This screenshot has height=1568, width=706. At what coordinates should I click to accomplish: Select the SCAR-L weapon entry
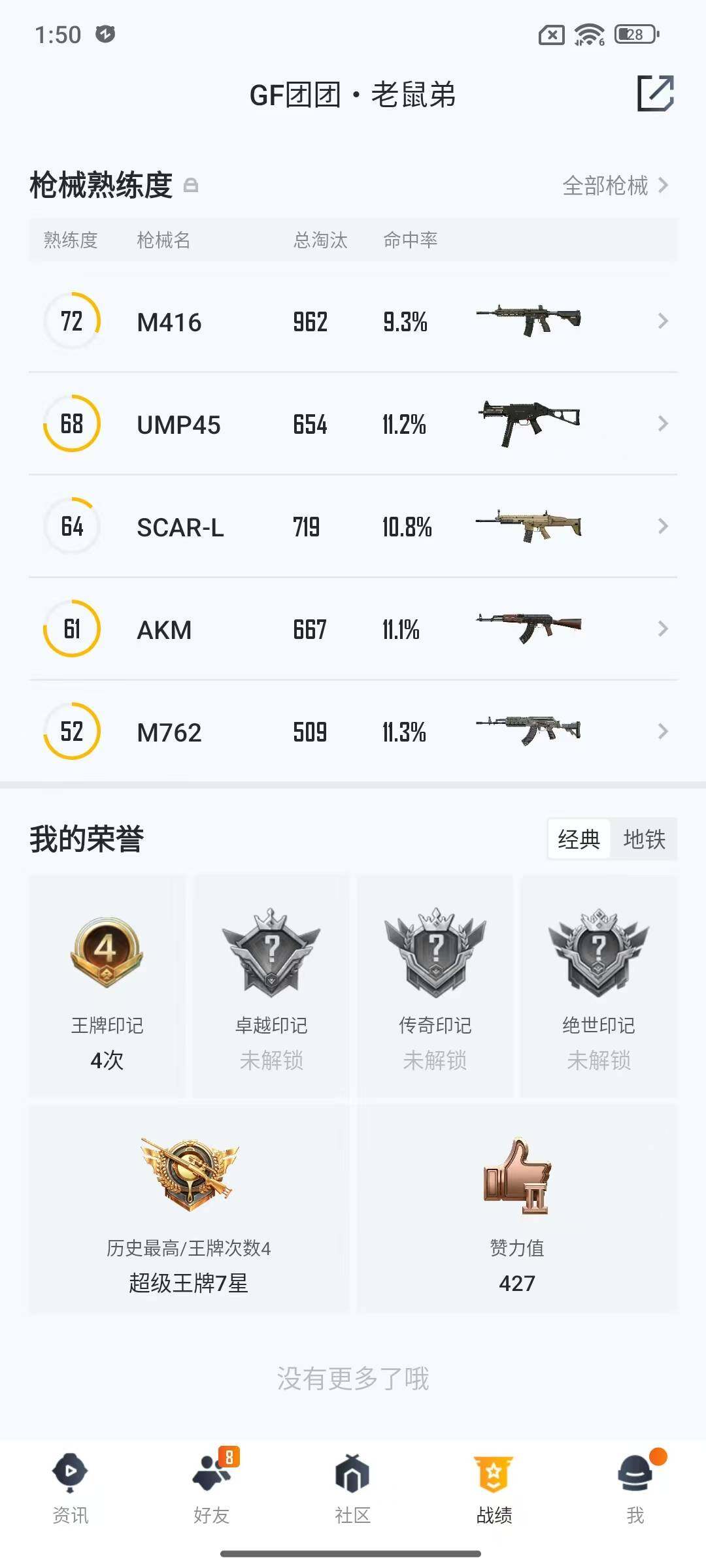[182, 527]
